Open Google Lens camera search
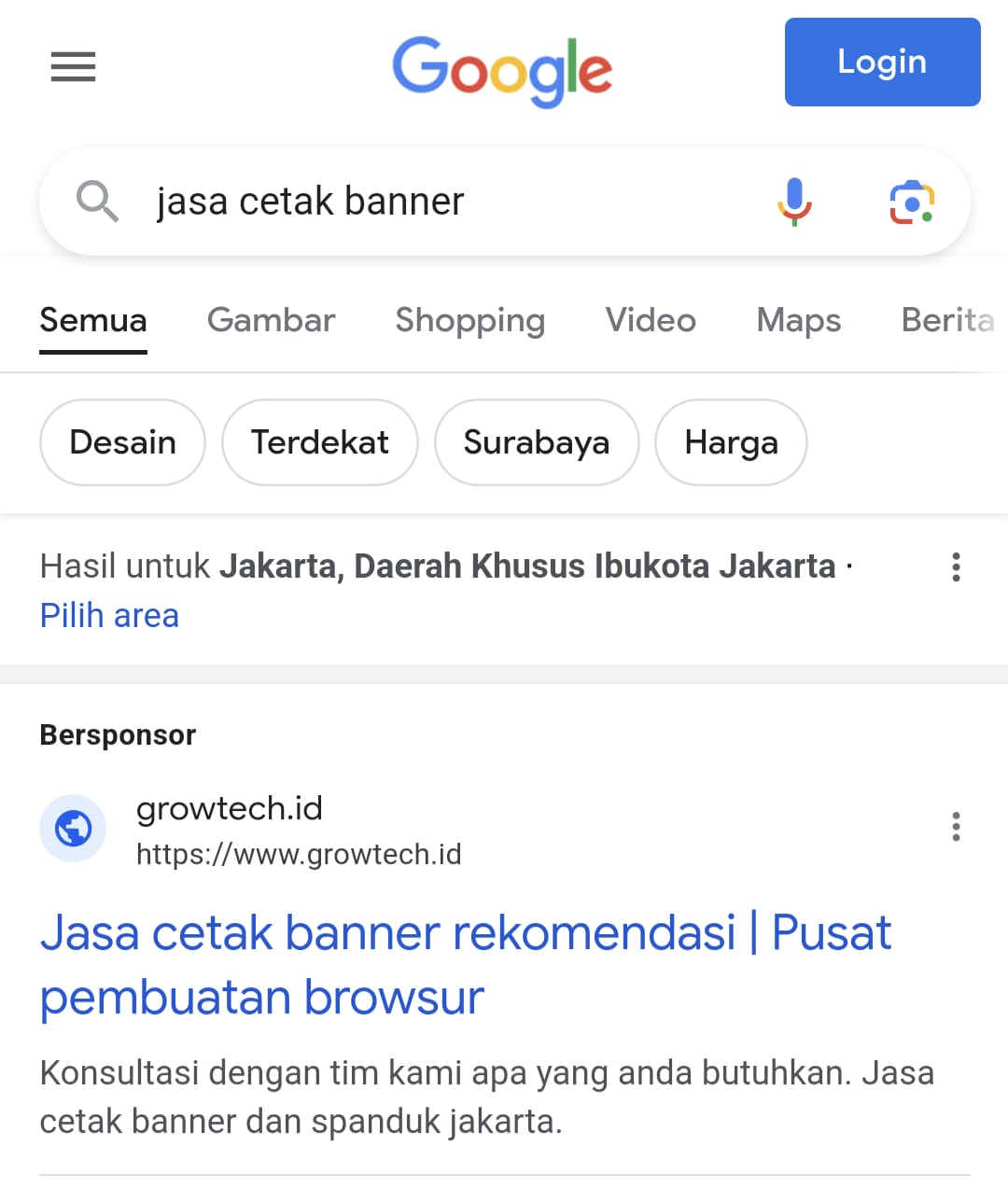 [x=911, y=202]
